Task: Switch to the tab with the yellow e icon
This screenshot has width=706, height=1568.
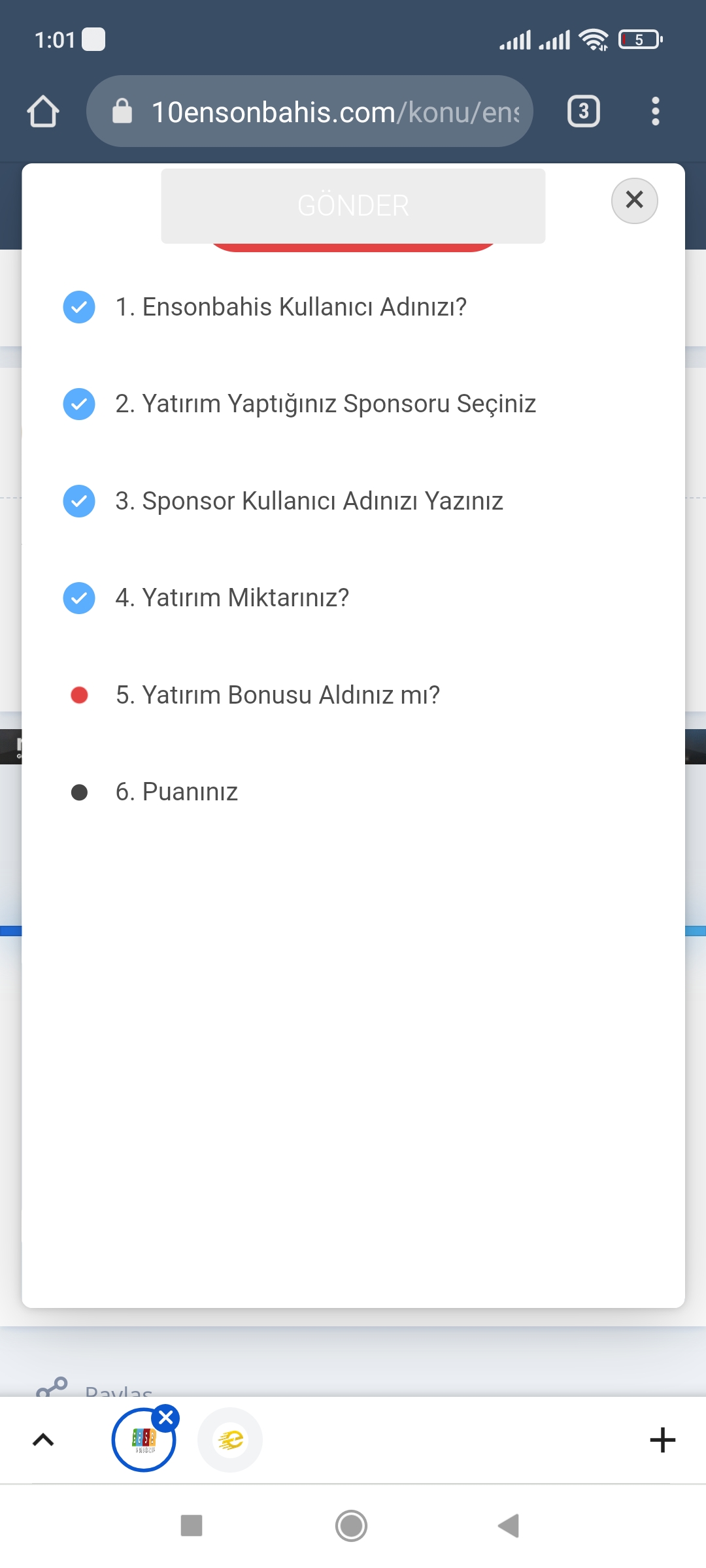Action: [230, 1440]
